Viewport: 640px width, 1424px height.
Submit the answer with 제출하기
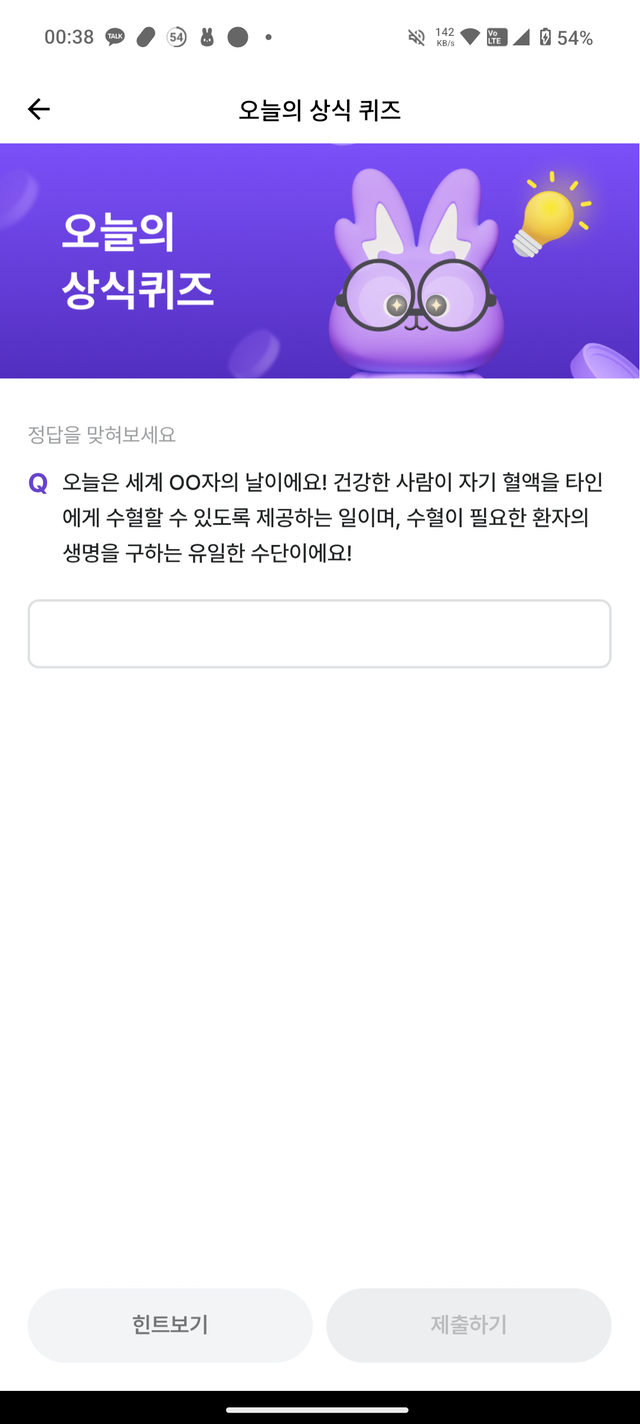coord(468,1325)
